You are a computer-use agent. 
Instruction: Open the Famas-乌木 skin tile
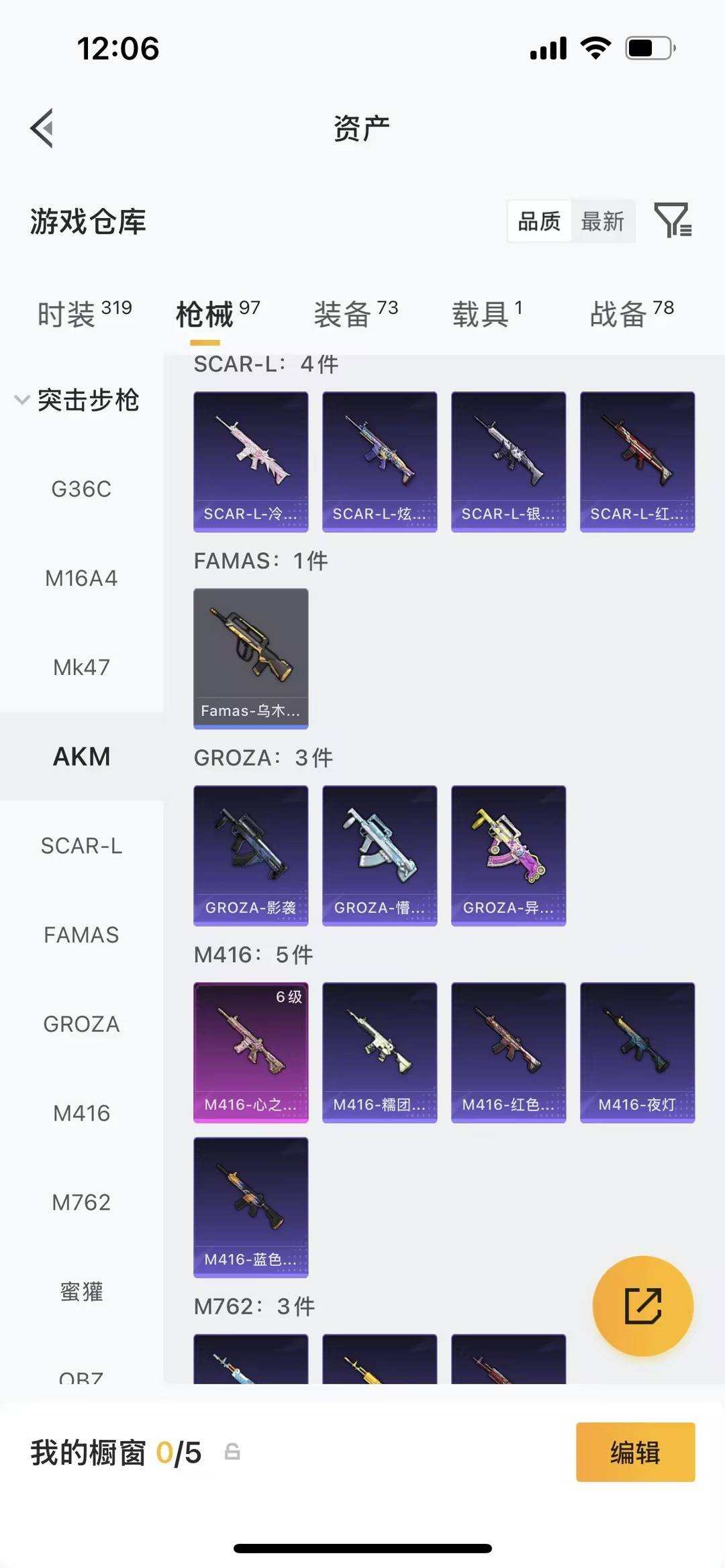point(250,658)
